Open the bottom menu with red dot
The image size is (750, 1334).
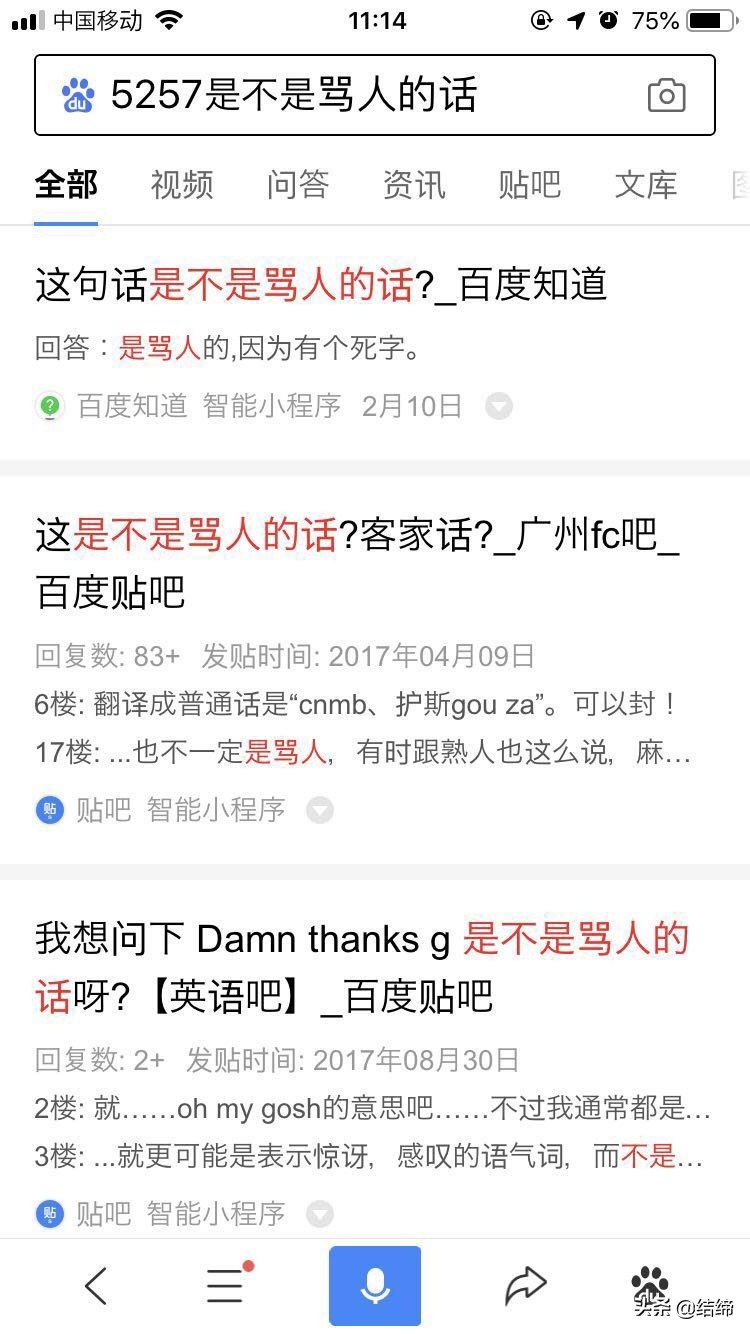(x=226, y=1286)
